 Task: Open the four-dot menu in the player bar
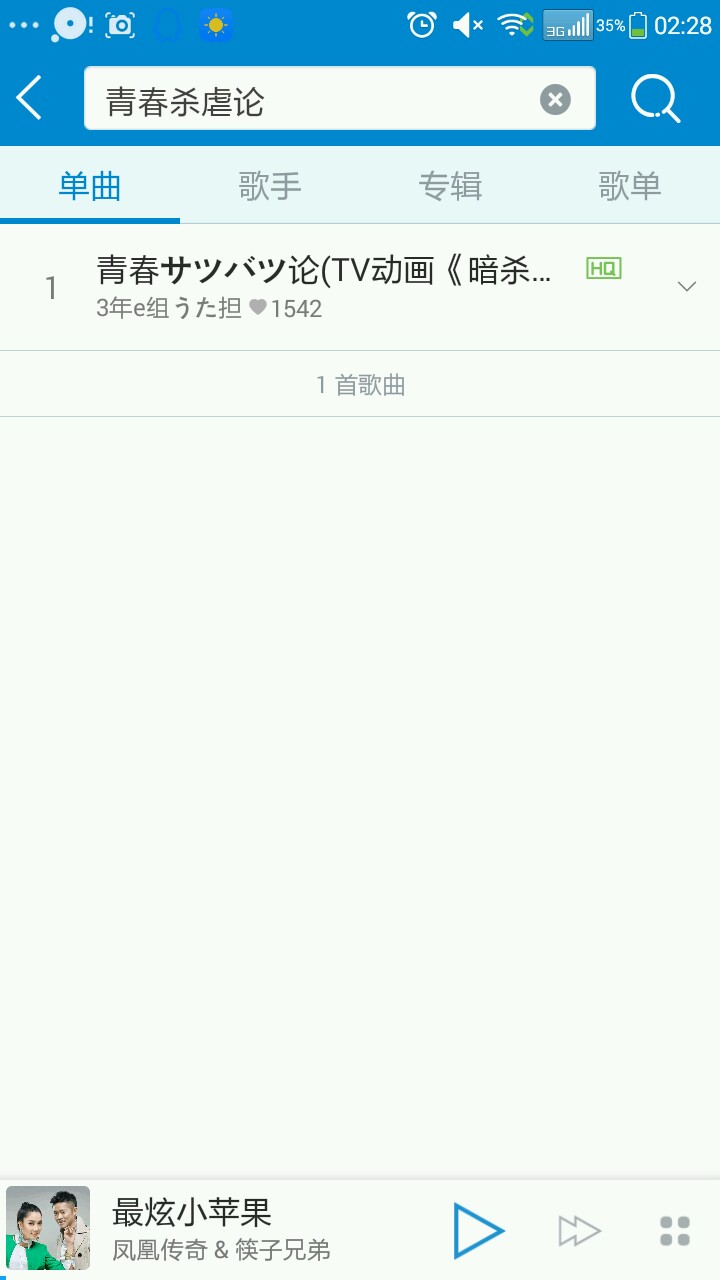click(675, 1230)
